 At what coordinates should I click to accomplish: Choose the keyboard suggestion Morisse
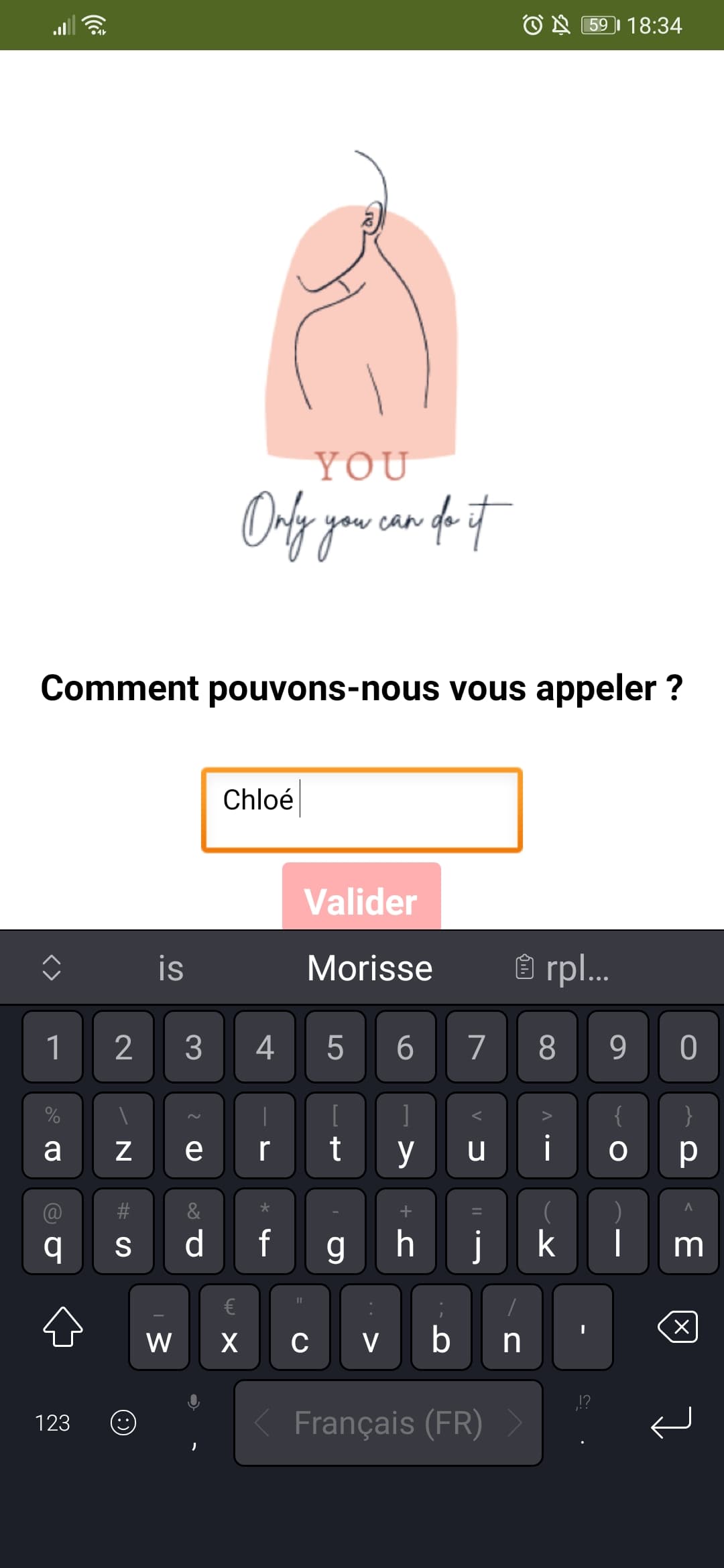[x=369, y=968]
